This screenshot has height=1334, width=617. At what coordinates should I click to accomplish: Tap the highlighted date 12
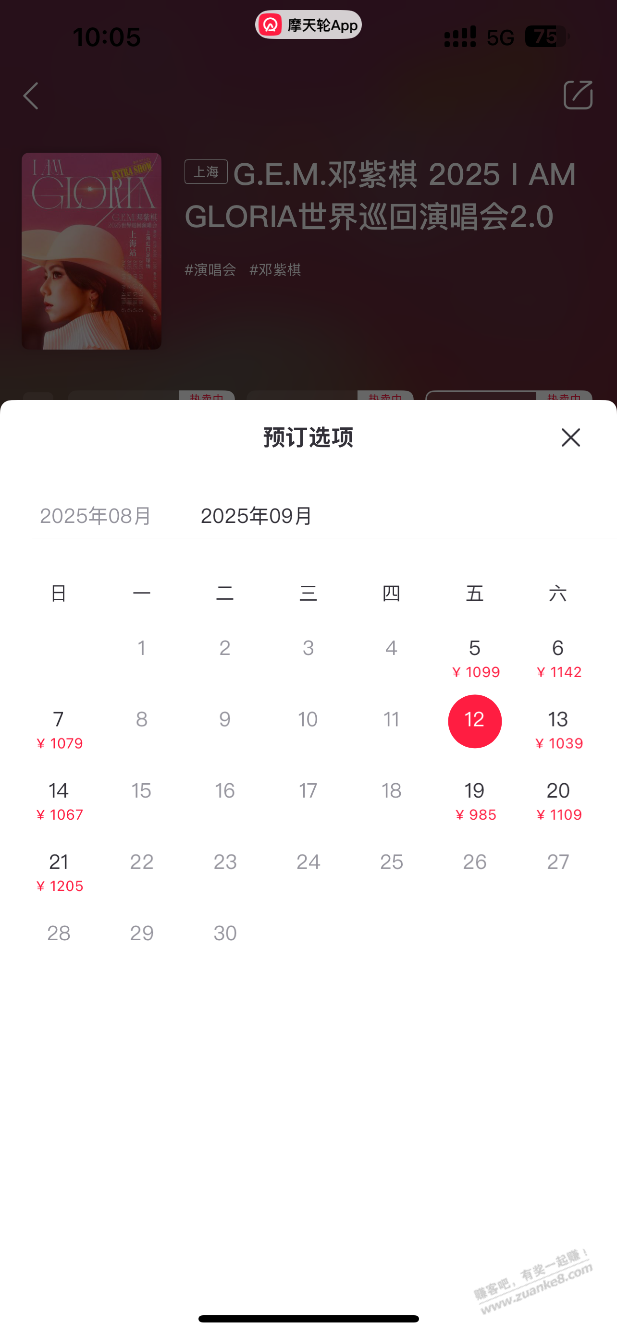[x=475, y=720]
